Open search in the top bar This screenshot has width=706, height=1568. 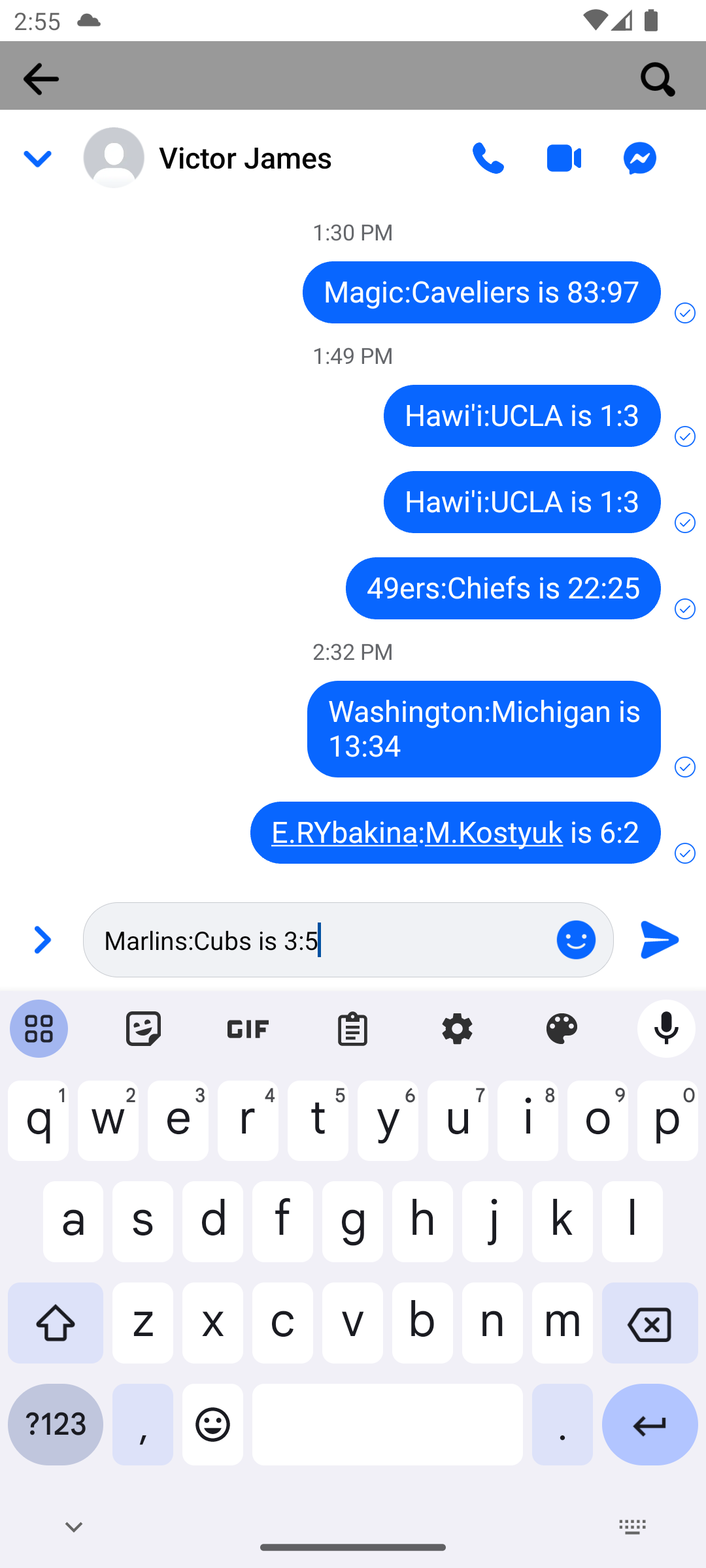pyautogui.click(x=657, y=79)
